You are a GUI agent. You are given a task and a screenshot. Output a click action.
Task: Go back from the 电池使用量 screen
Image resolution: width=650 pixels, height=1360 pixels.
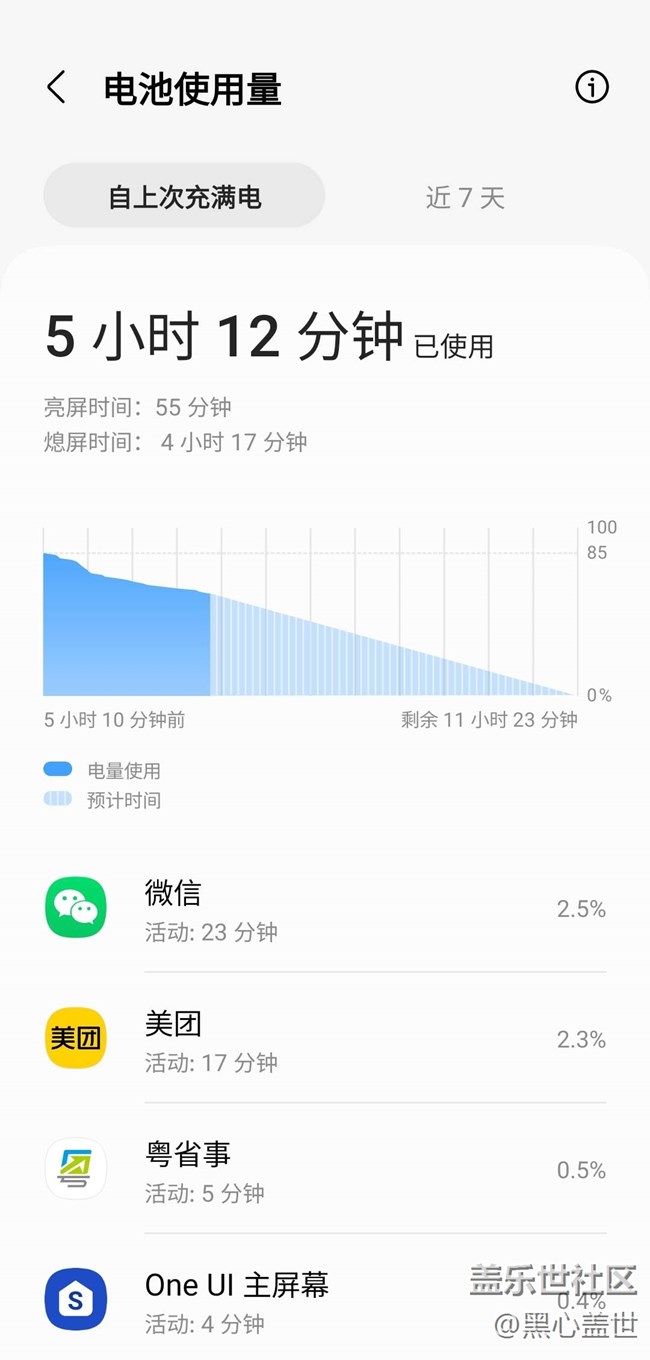[x=57, y=88]
